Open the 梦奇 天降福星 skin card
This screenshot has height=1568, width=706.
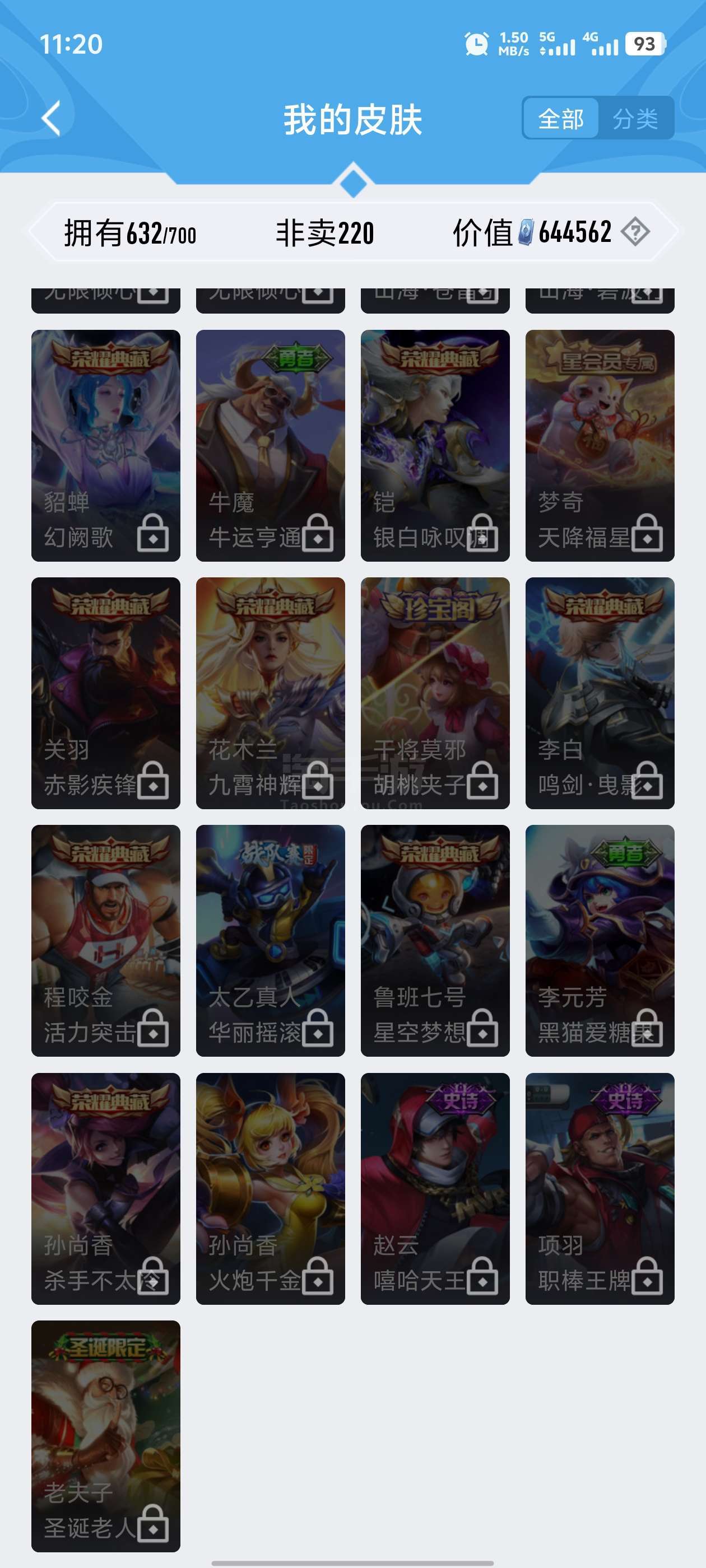[x=600, y=445]
